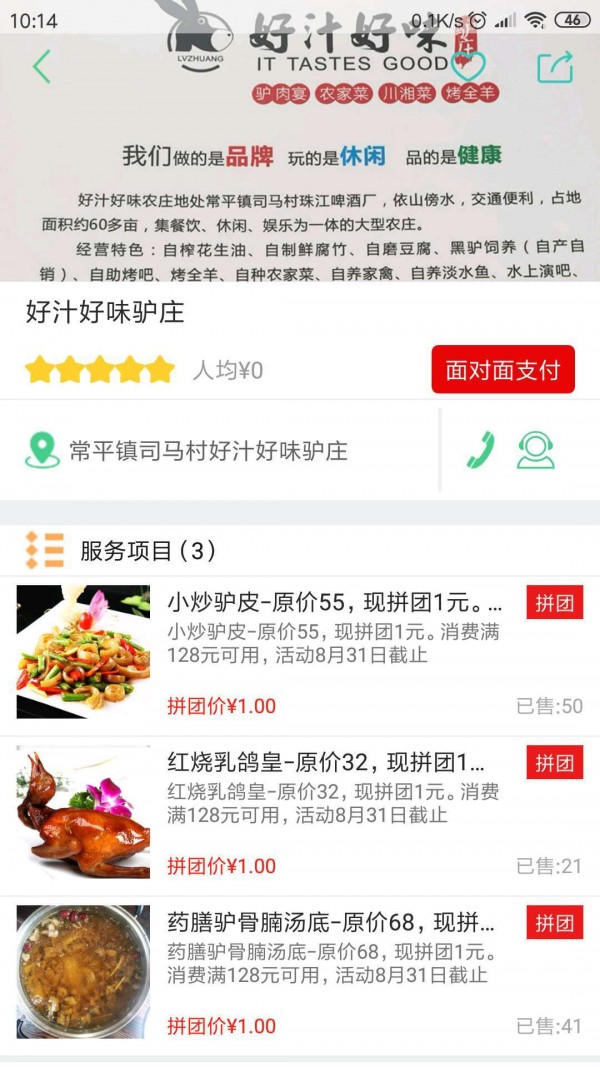Screen dimensions: 600x1067
Task: Tap the 面对面支付 button
Action: [503, 370]
